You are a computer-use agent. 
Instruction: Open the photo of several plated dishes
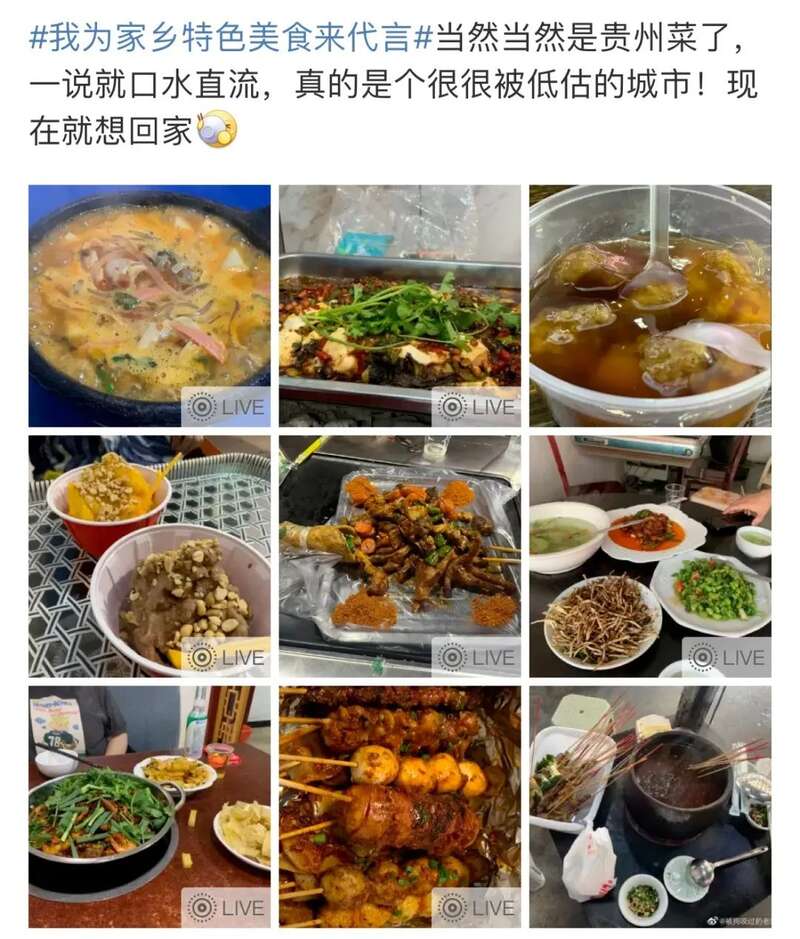650,556
